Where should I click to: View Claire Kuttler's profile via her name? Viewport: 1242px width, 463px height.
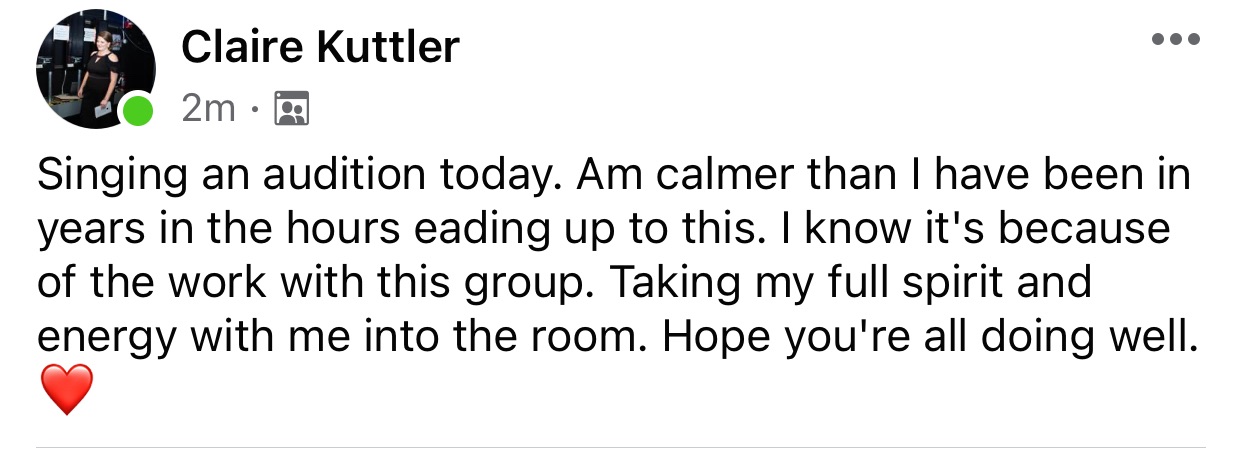click(x=320, y=46)
